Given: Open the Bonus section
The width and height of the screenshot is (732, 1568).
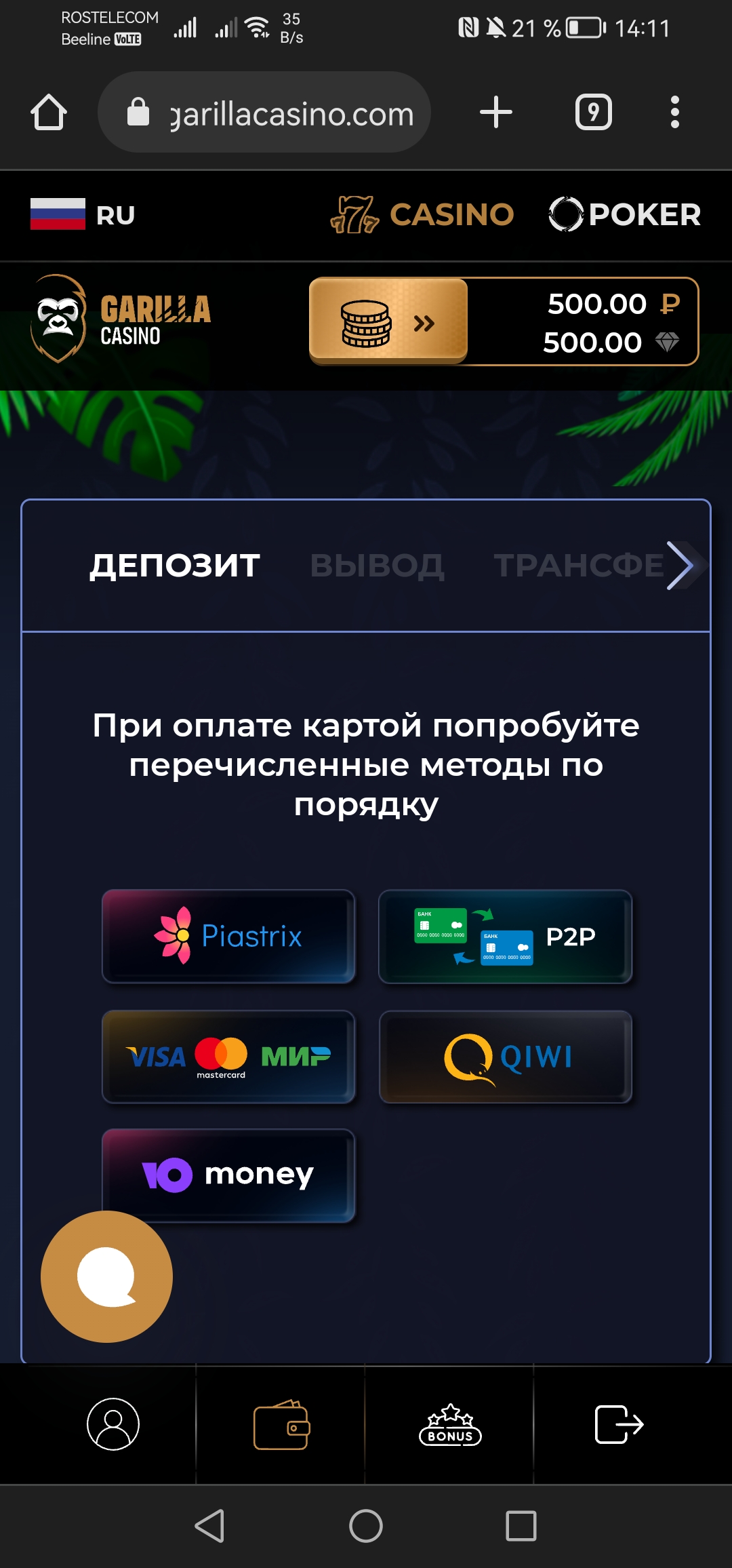Looking at the screenshot, I should pos(450,1424).
